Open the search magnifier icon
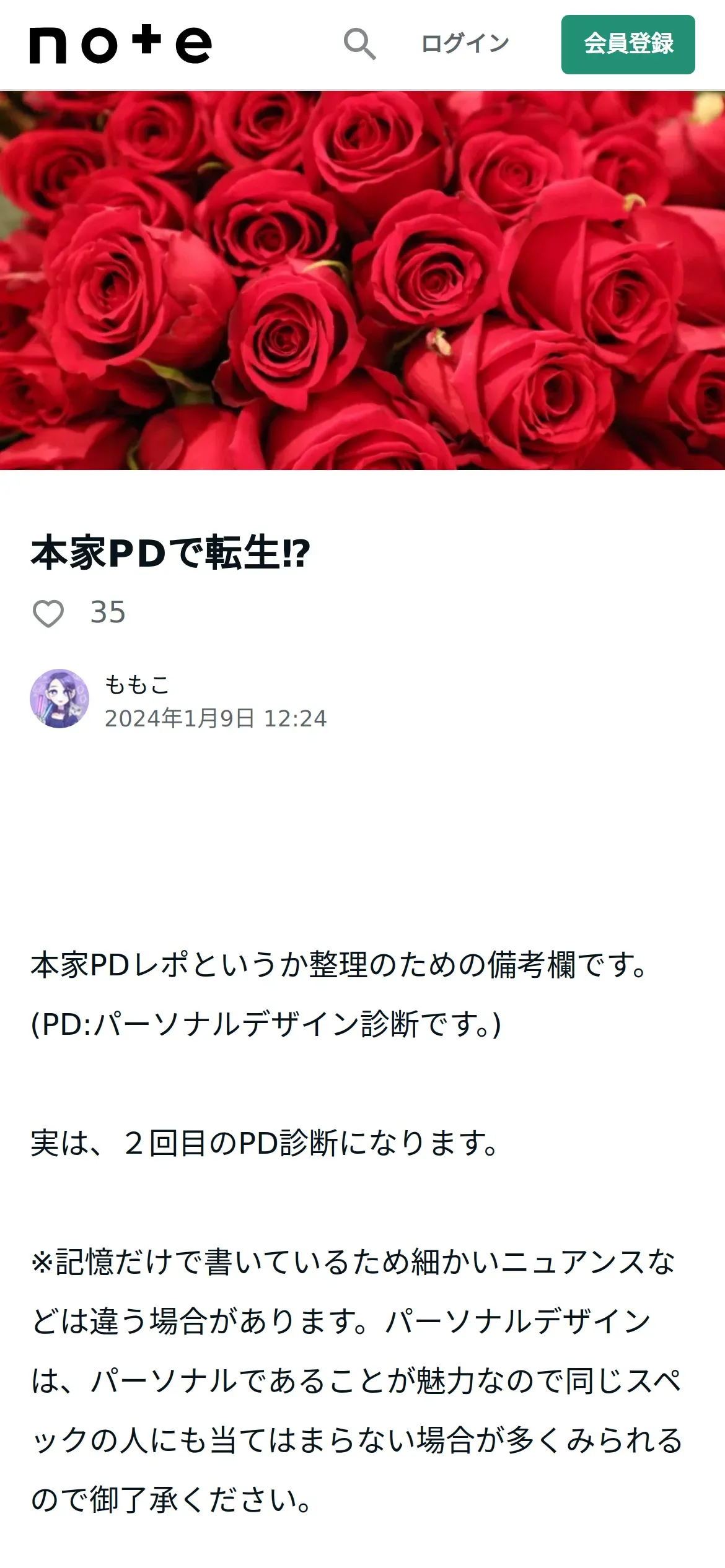 [359, 45]
